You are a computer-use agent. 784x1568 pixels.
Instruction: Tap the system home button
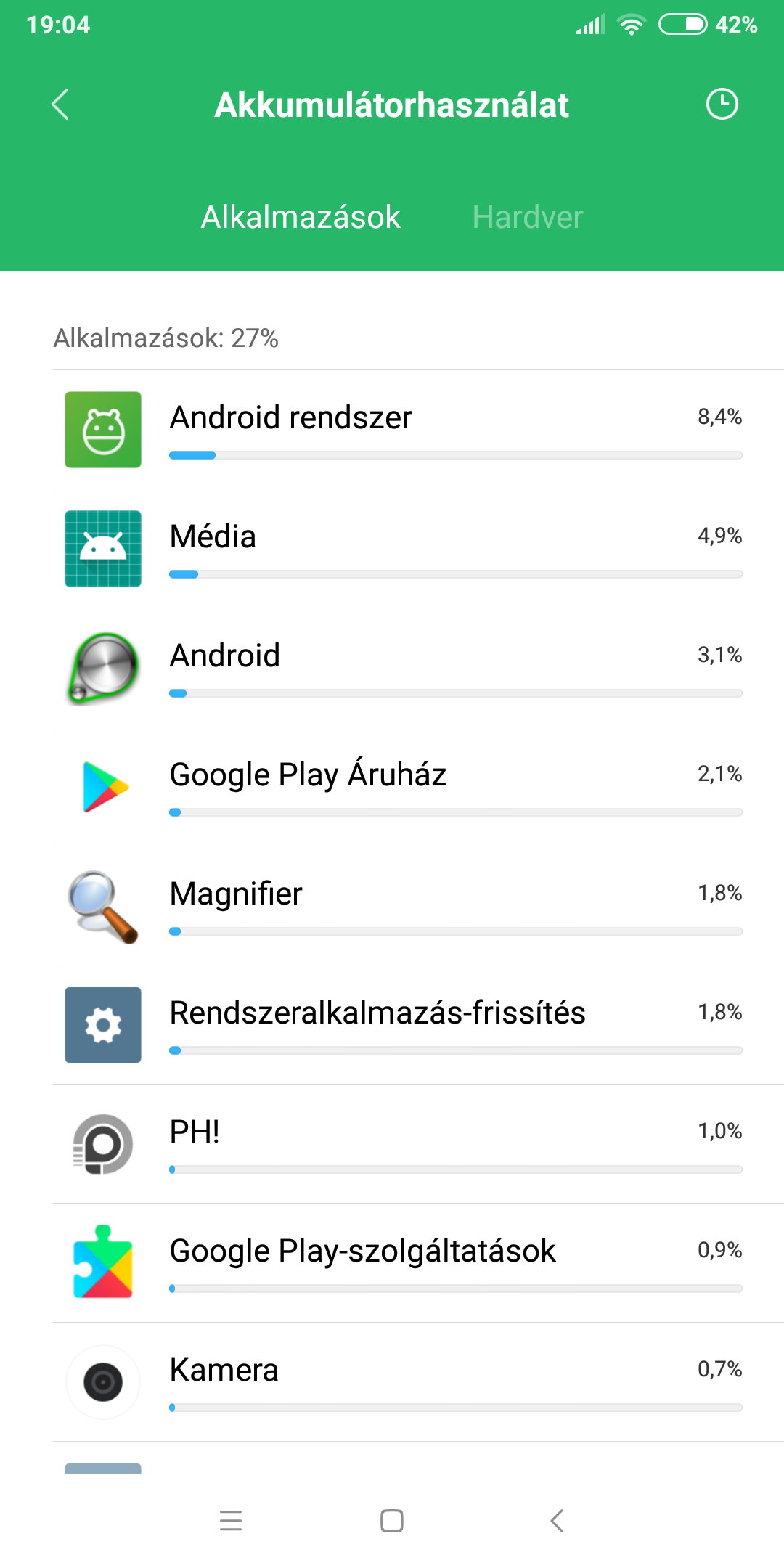[x=392, y=1521]
